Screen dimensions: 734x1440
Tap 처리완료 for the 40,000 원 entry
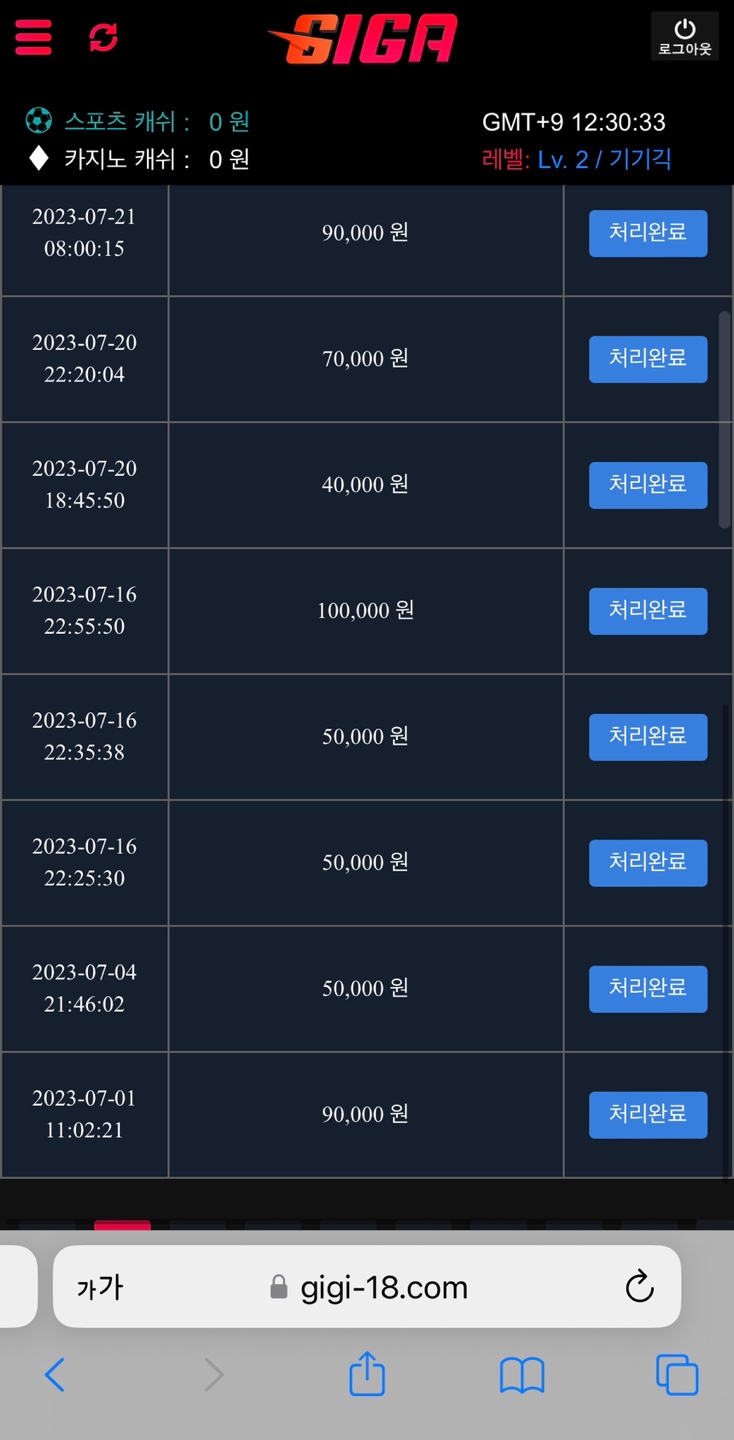(648, 485)
